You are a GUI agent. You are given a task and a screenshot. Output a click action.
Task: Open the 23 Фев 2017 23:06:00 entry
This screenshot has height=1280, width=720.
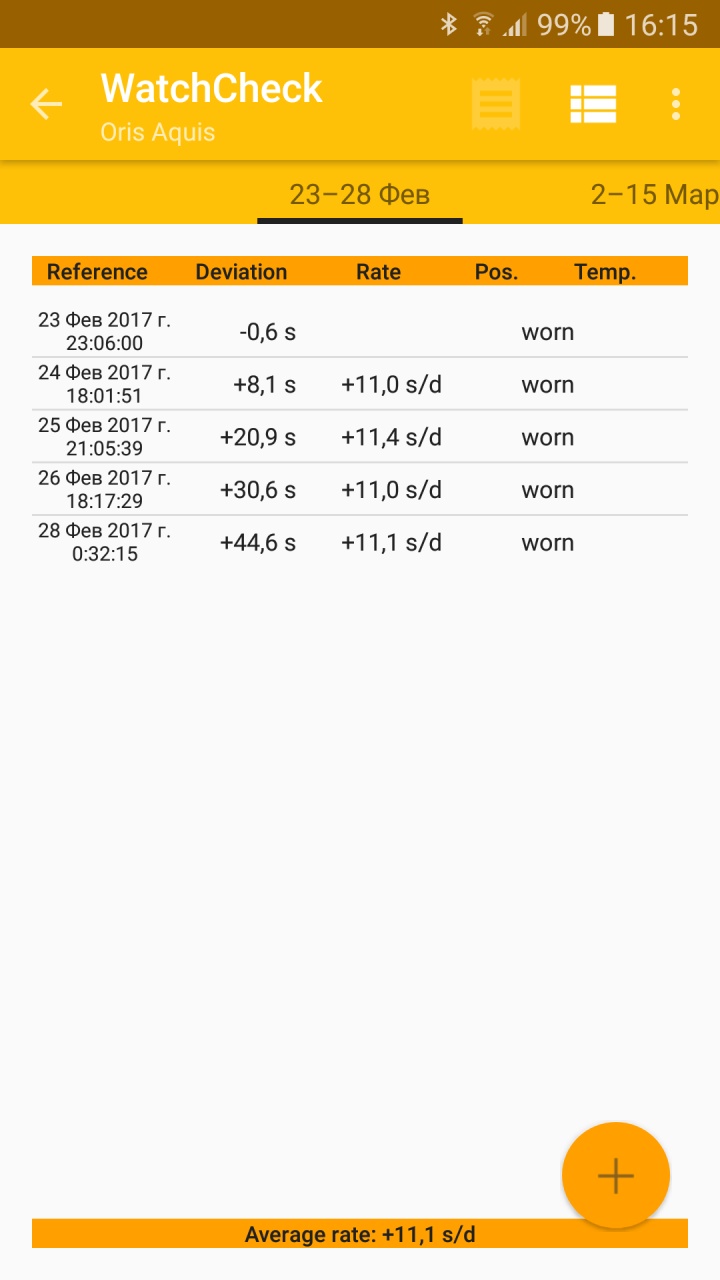pos(360,332)
